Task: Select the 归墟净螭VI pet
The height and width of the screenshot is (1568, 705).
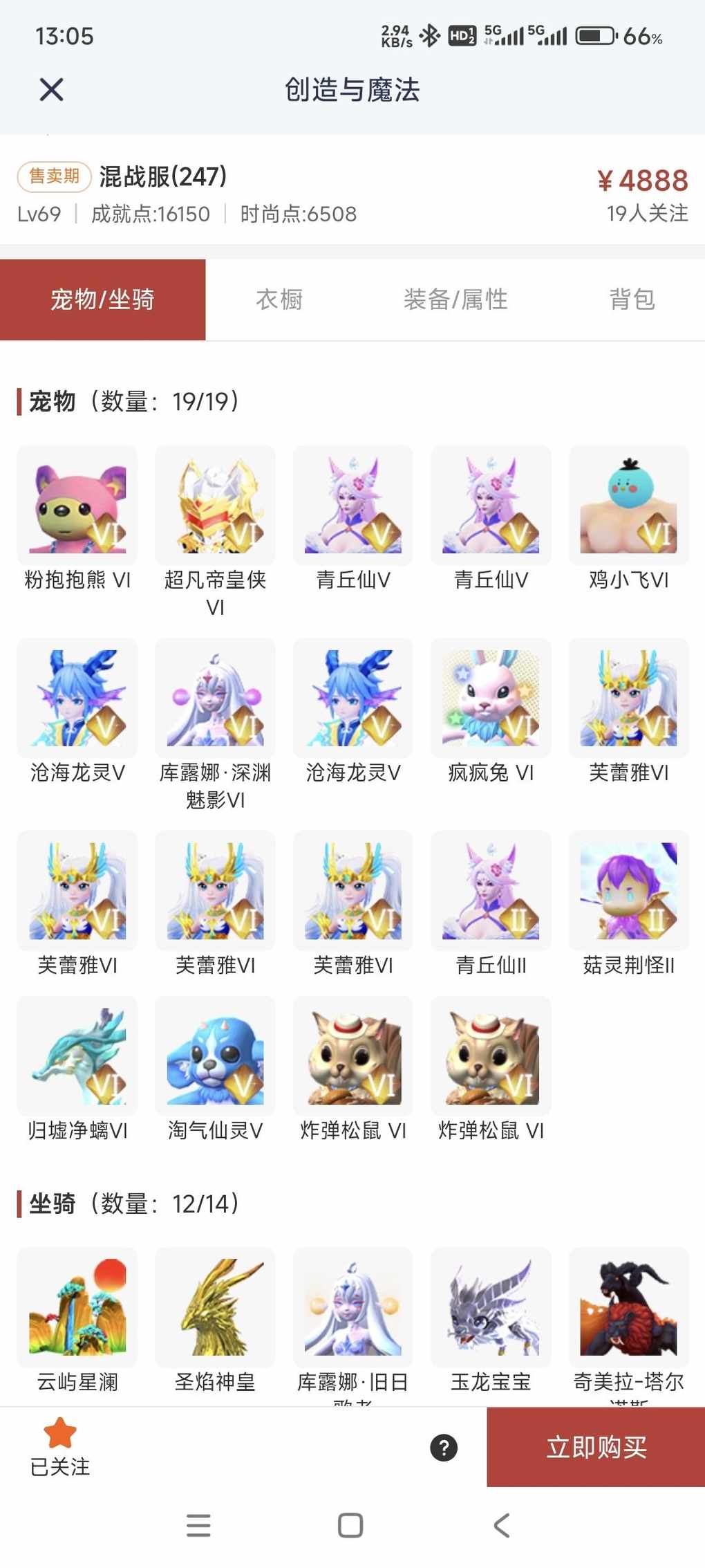Action: click(77, 1056)
